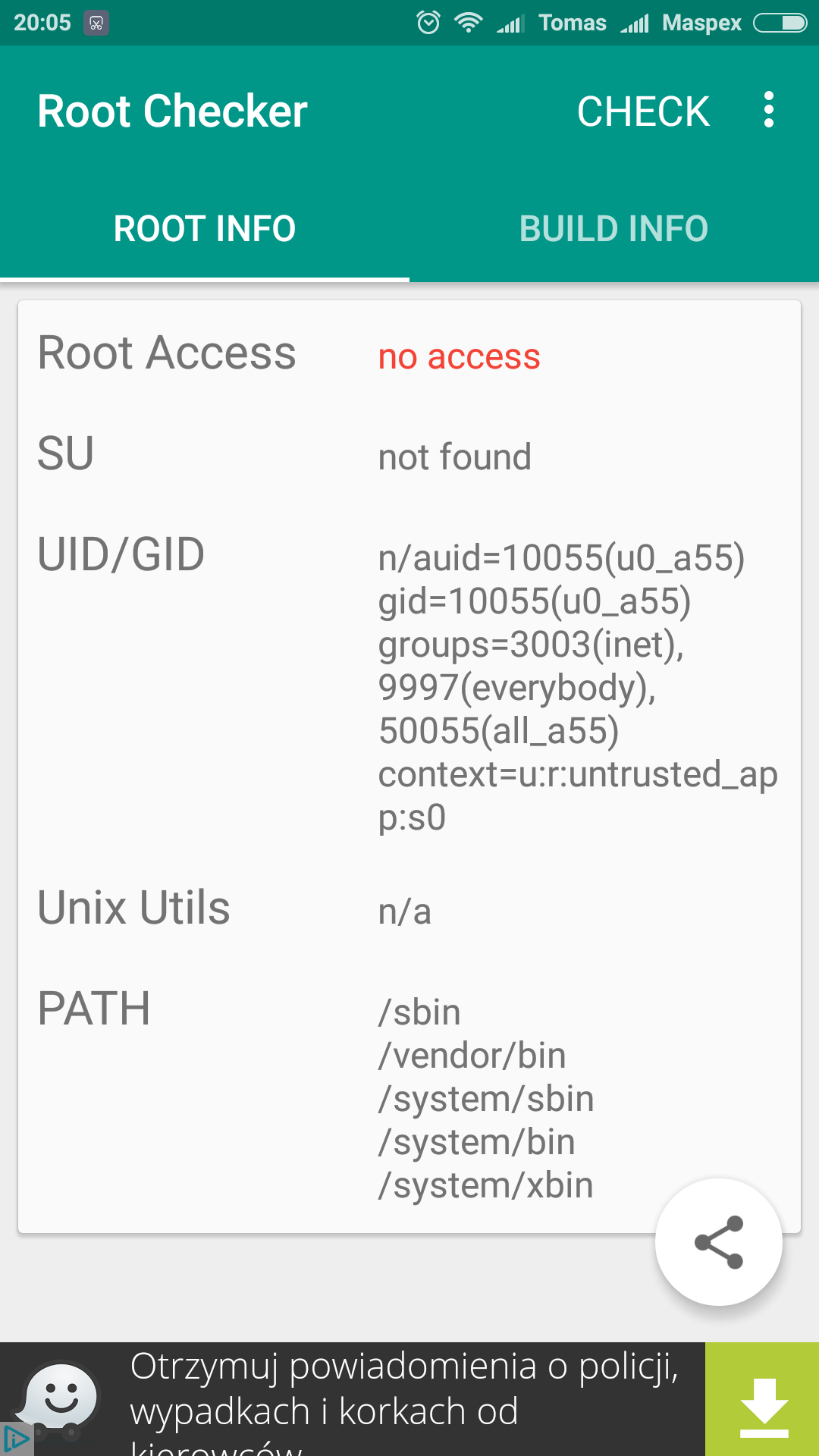Open the overflow menu

coord(769,111)
